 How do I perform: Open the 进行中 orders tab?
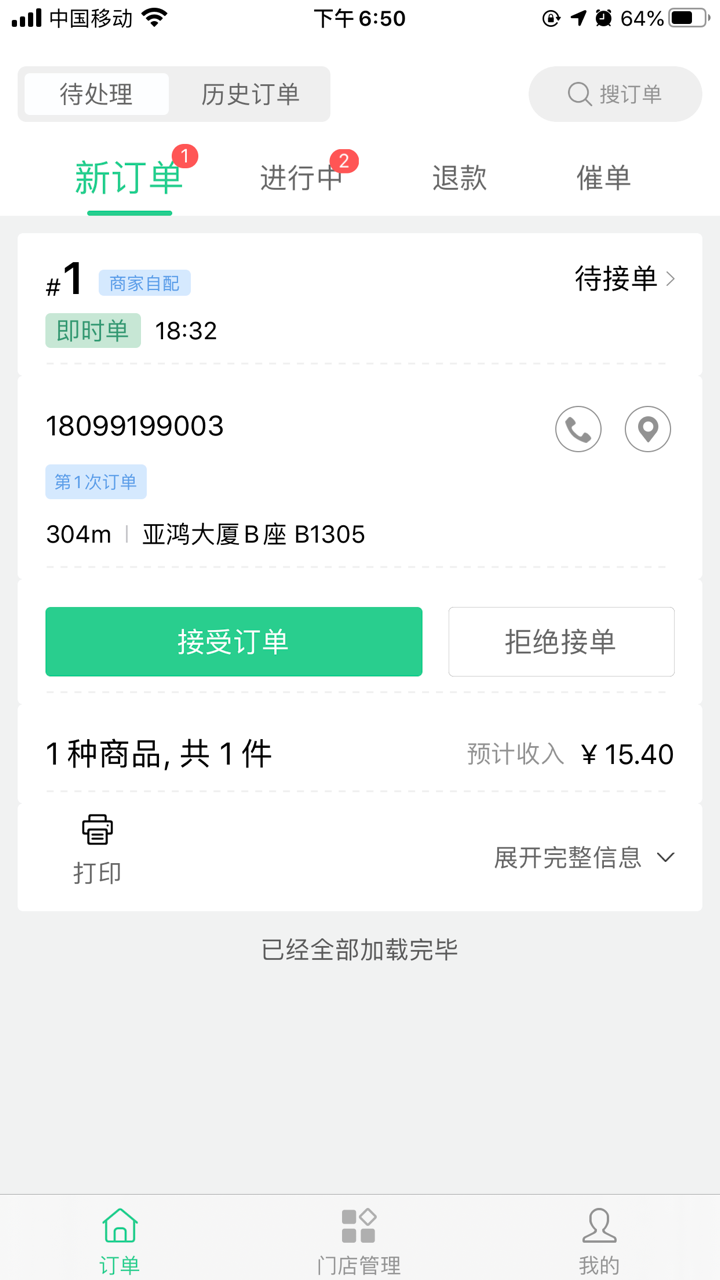[x=301, y=178]
